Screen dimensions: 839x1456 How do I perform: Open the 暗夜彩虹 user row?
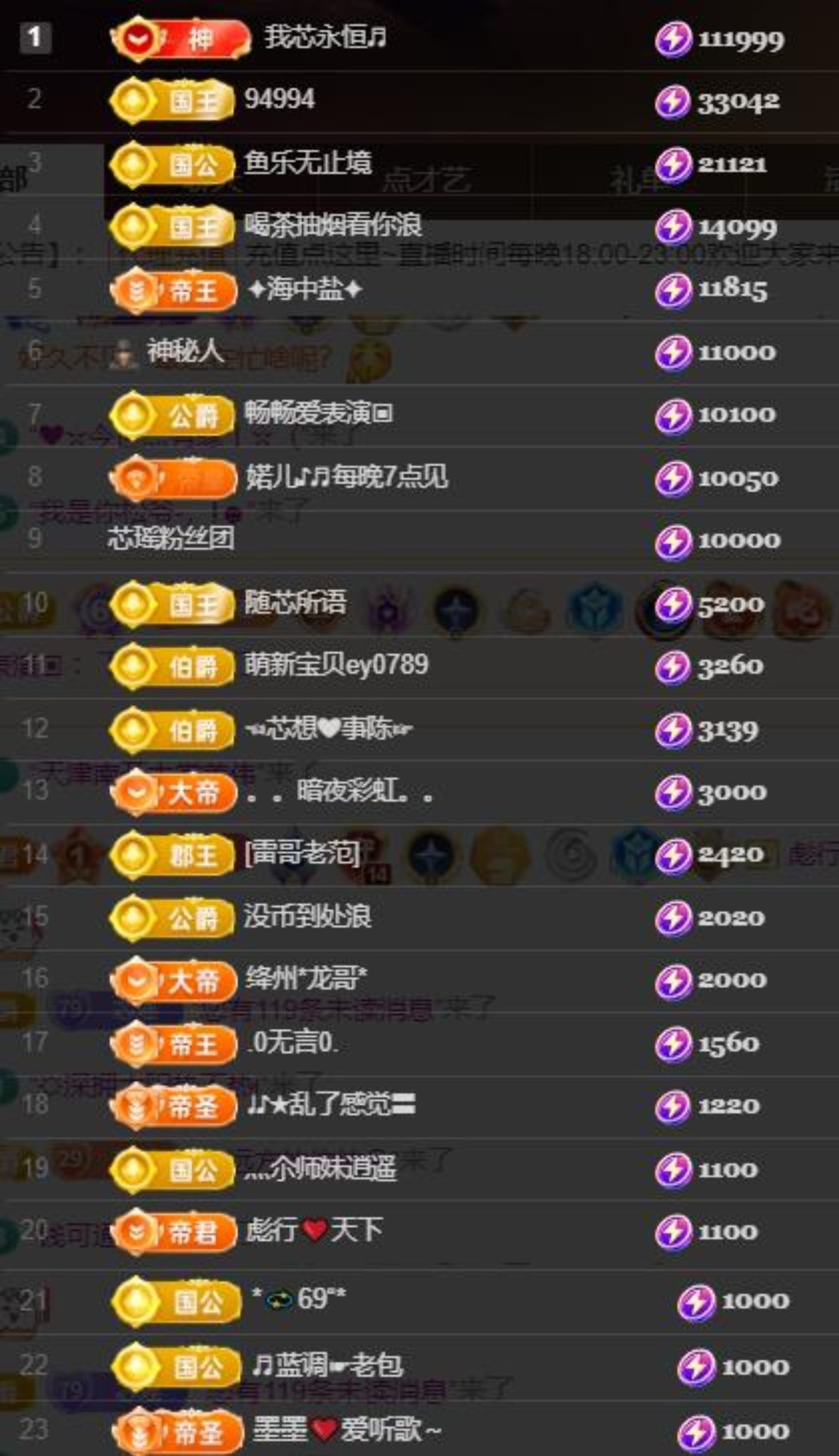339,792
